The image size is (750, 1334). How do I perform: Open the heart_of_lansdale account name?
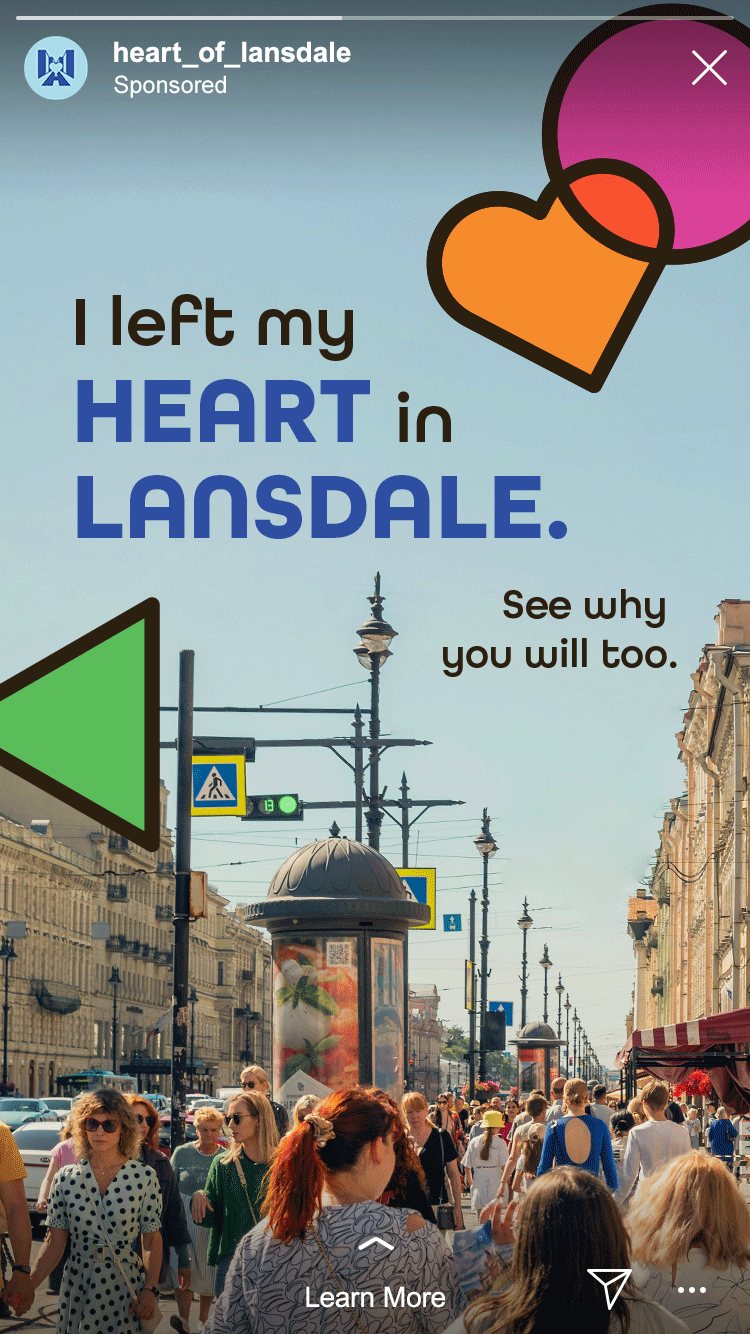pyautogui.click(x=232, y=53)
